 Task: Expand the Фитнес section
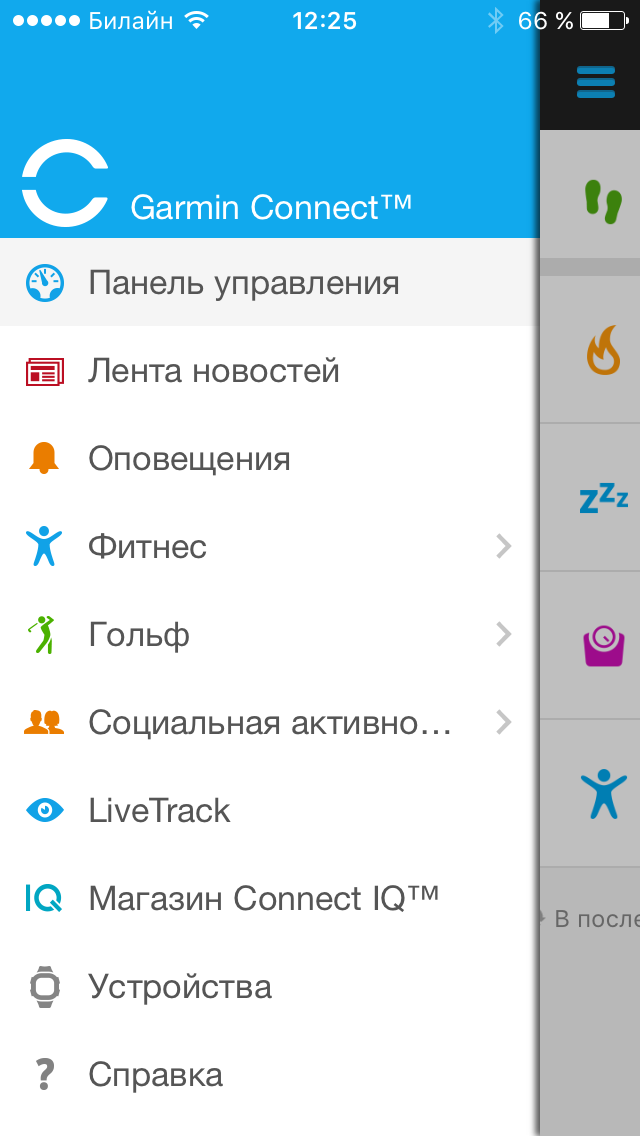click(x=270, y=547)
